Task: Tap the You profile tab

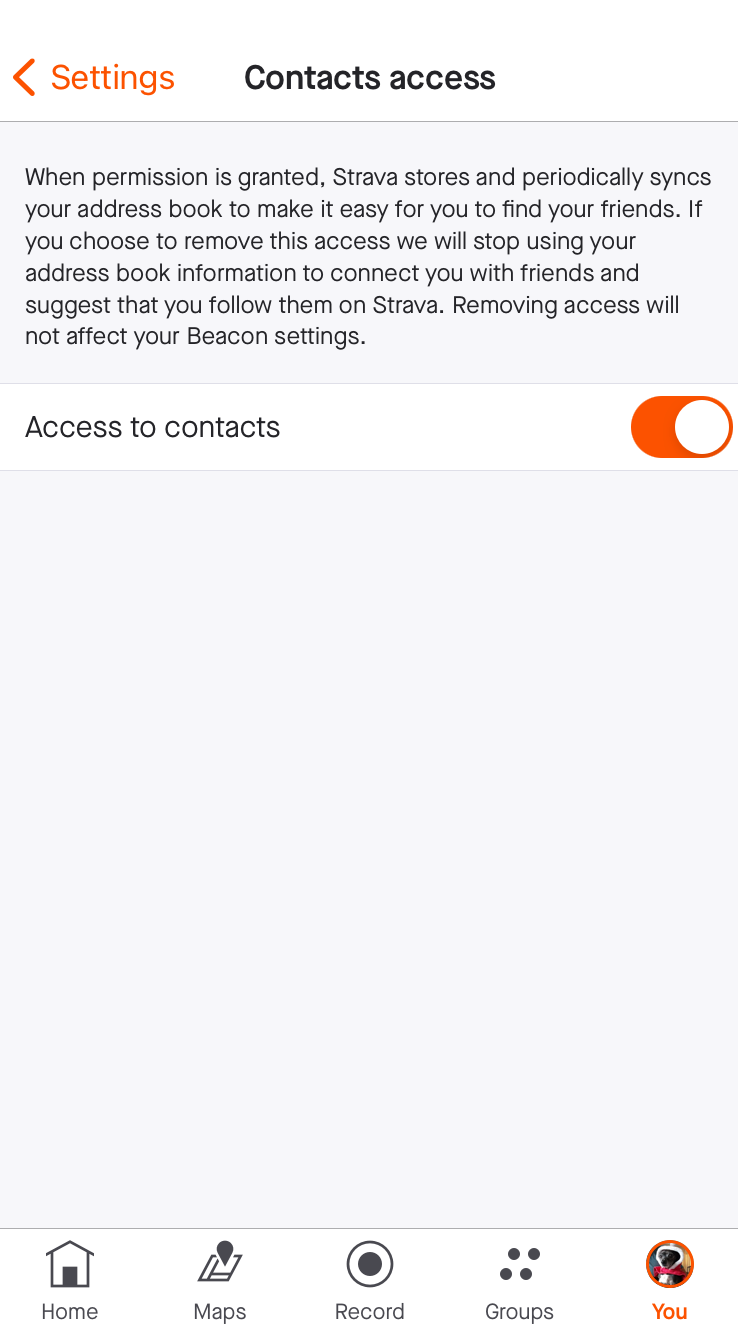Action: click(x=669, y=1281)
